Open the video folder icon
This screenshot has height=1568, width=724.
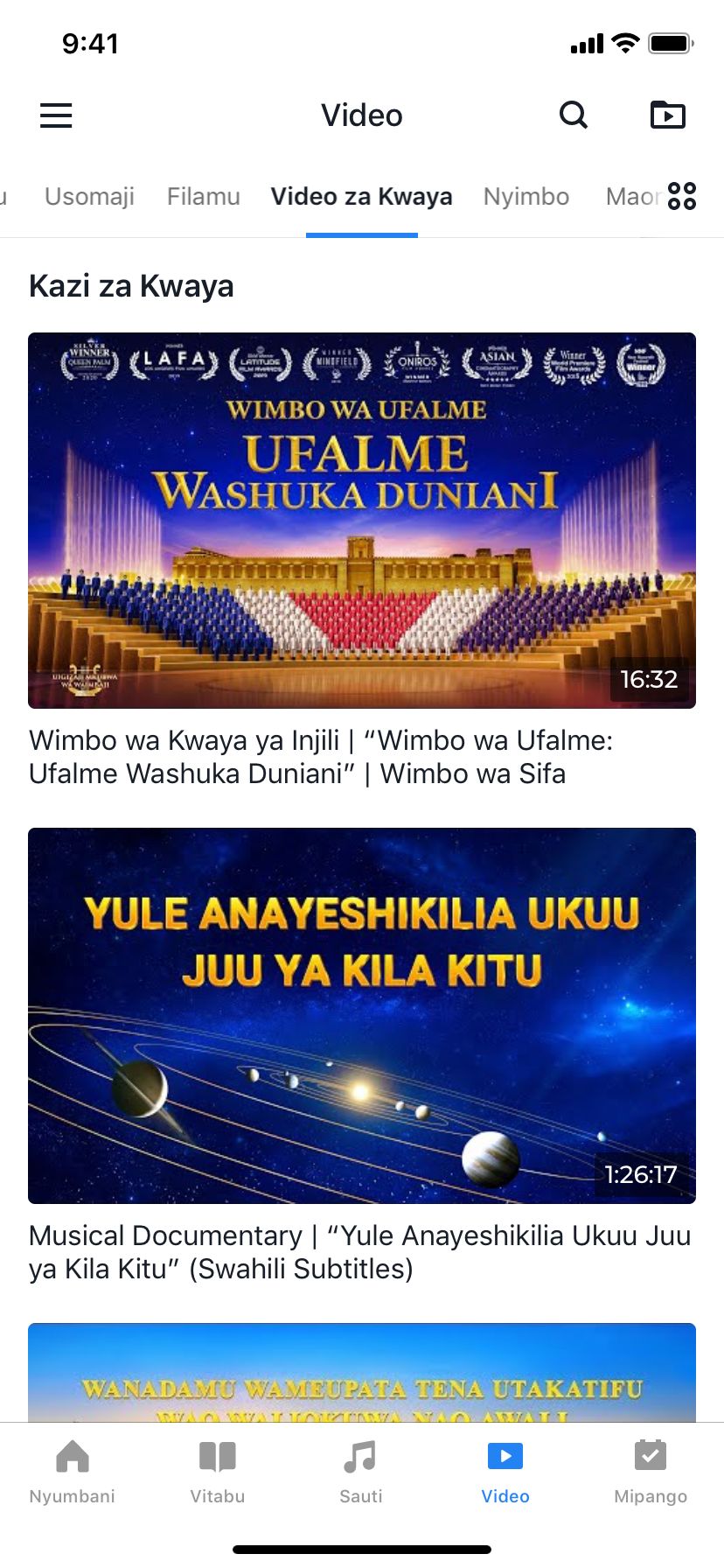(668, 115)
